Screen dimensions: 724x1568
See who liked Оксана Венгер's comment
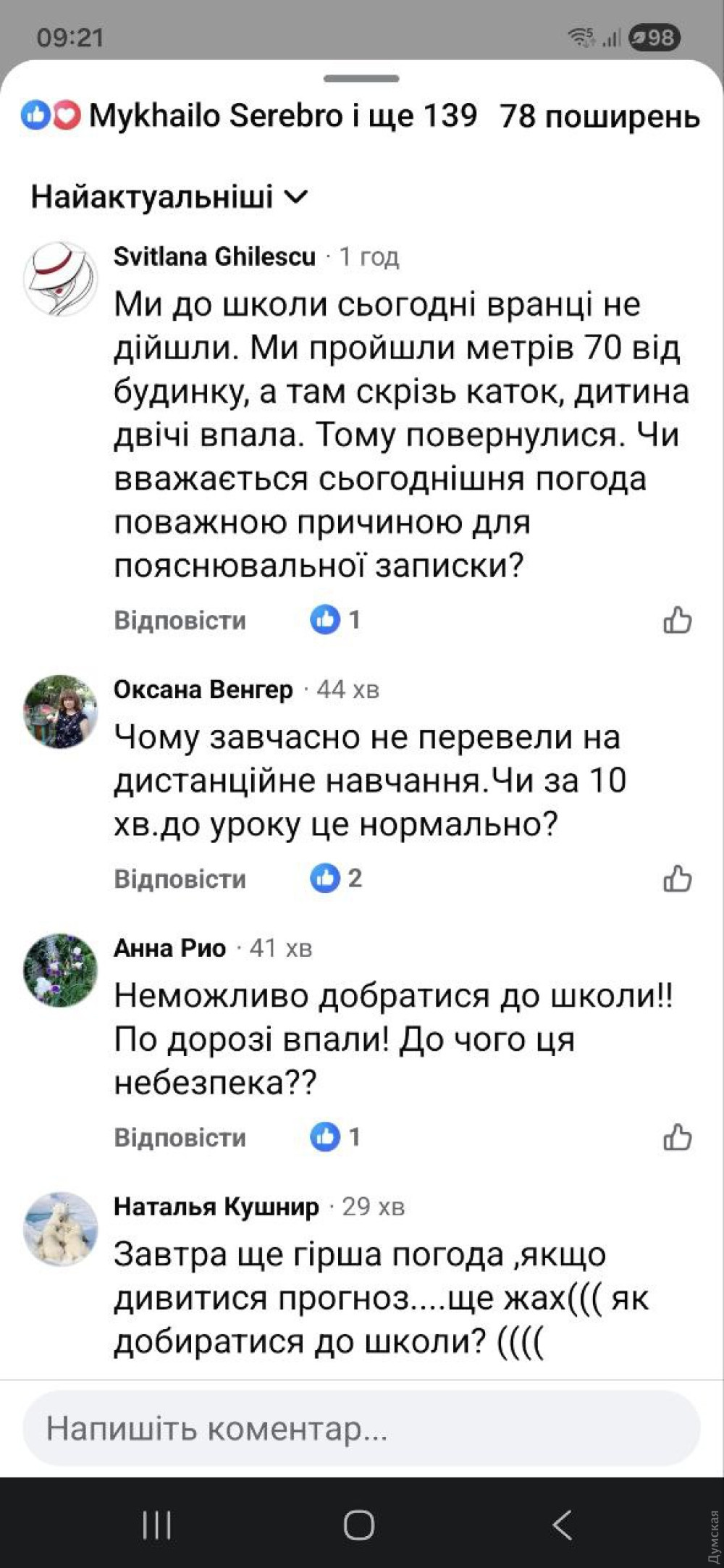(335, 879)
